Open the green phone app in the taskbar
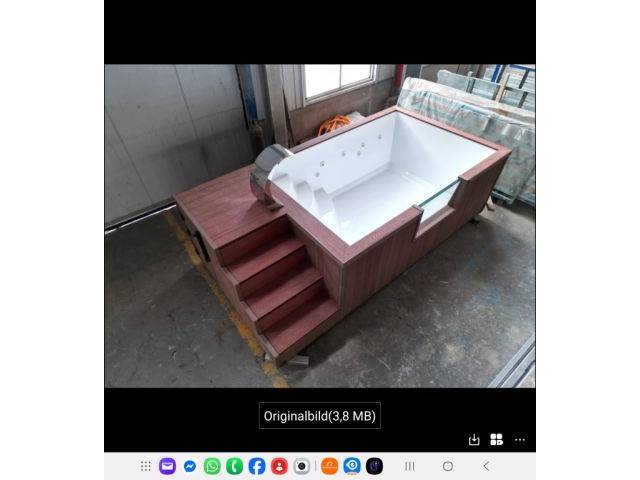 pyautogui.click(x=234, y=466)
